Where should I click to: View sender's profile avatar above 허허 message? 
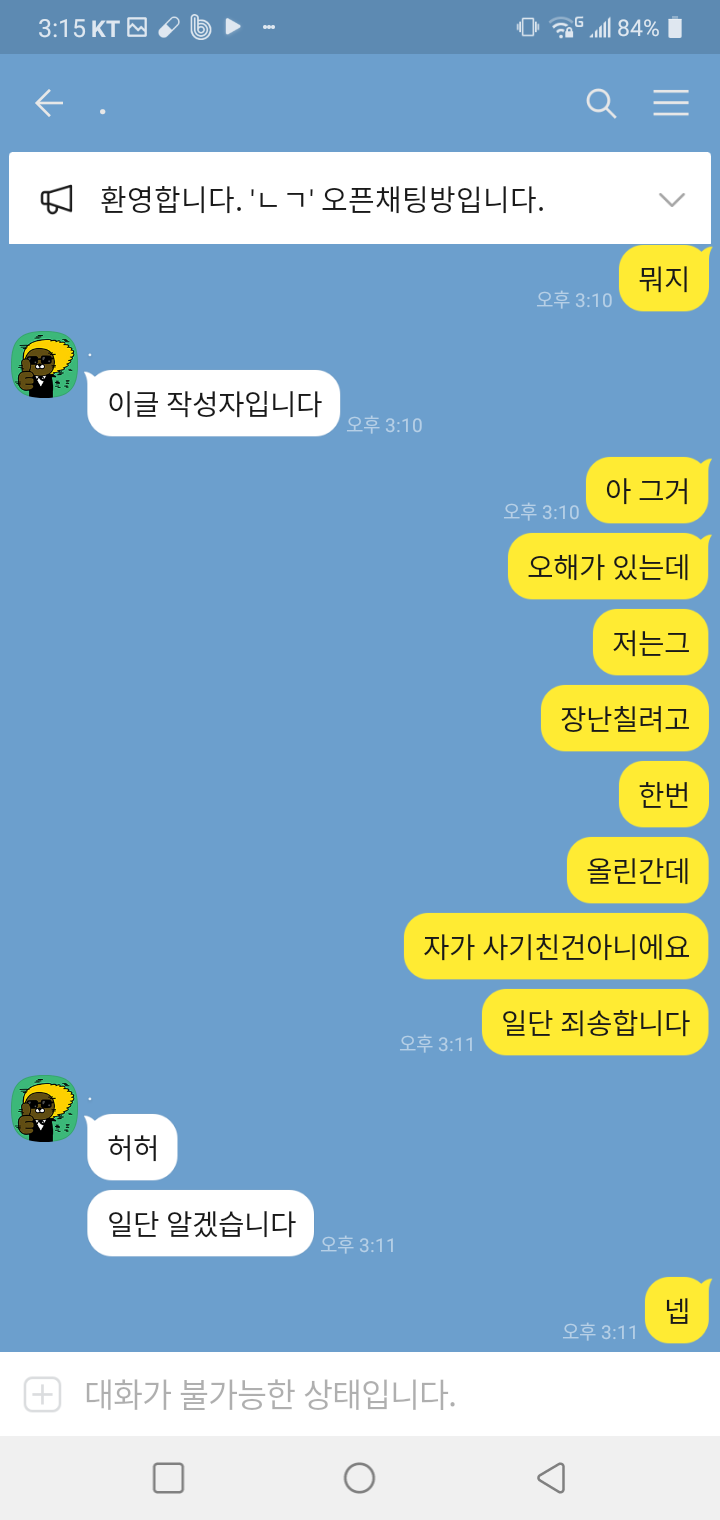tap(44, 1109)
